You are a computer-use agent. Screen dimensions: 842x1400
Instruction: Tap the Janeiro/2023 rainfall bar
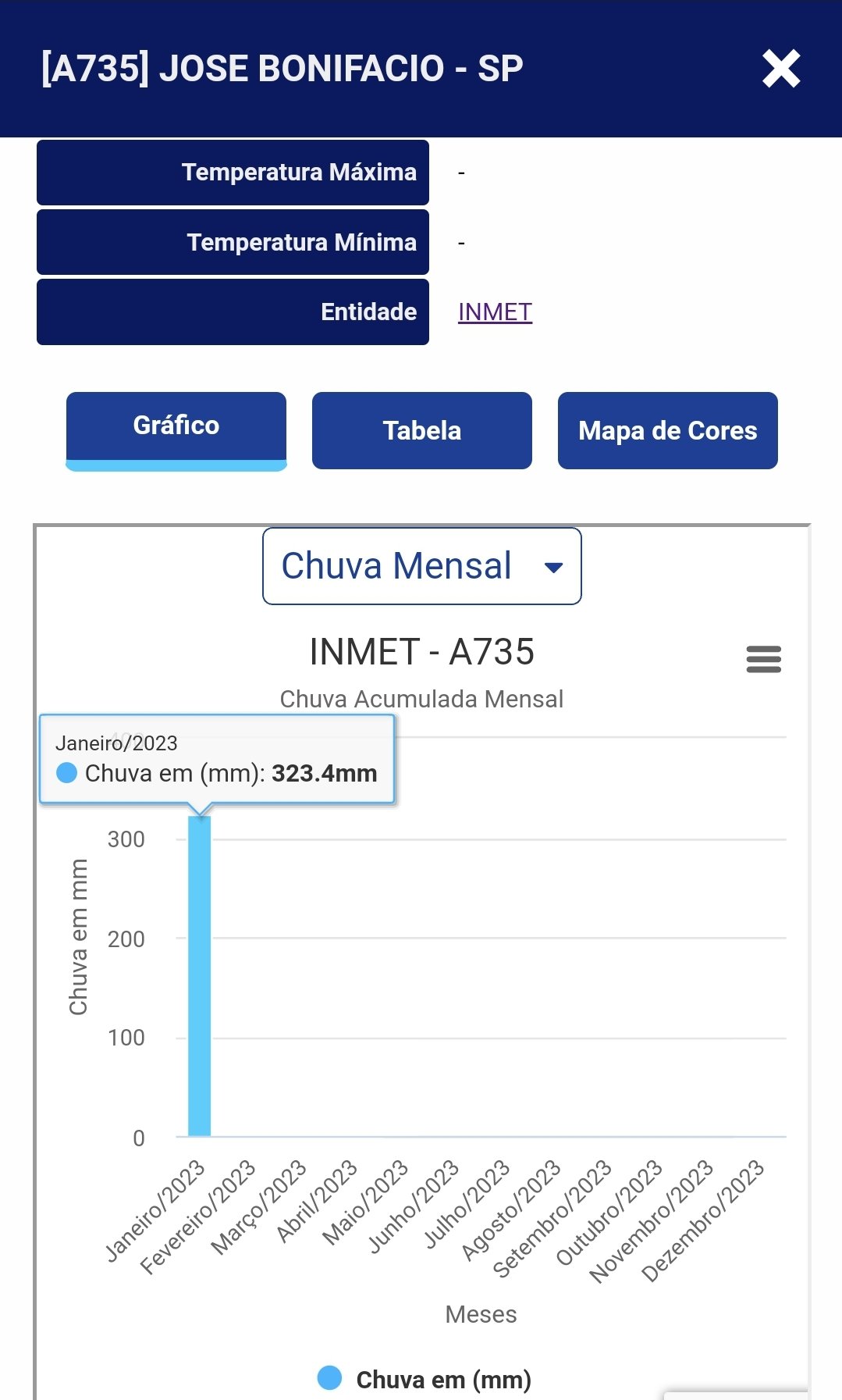pos(200,976)
